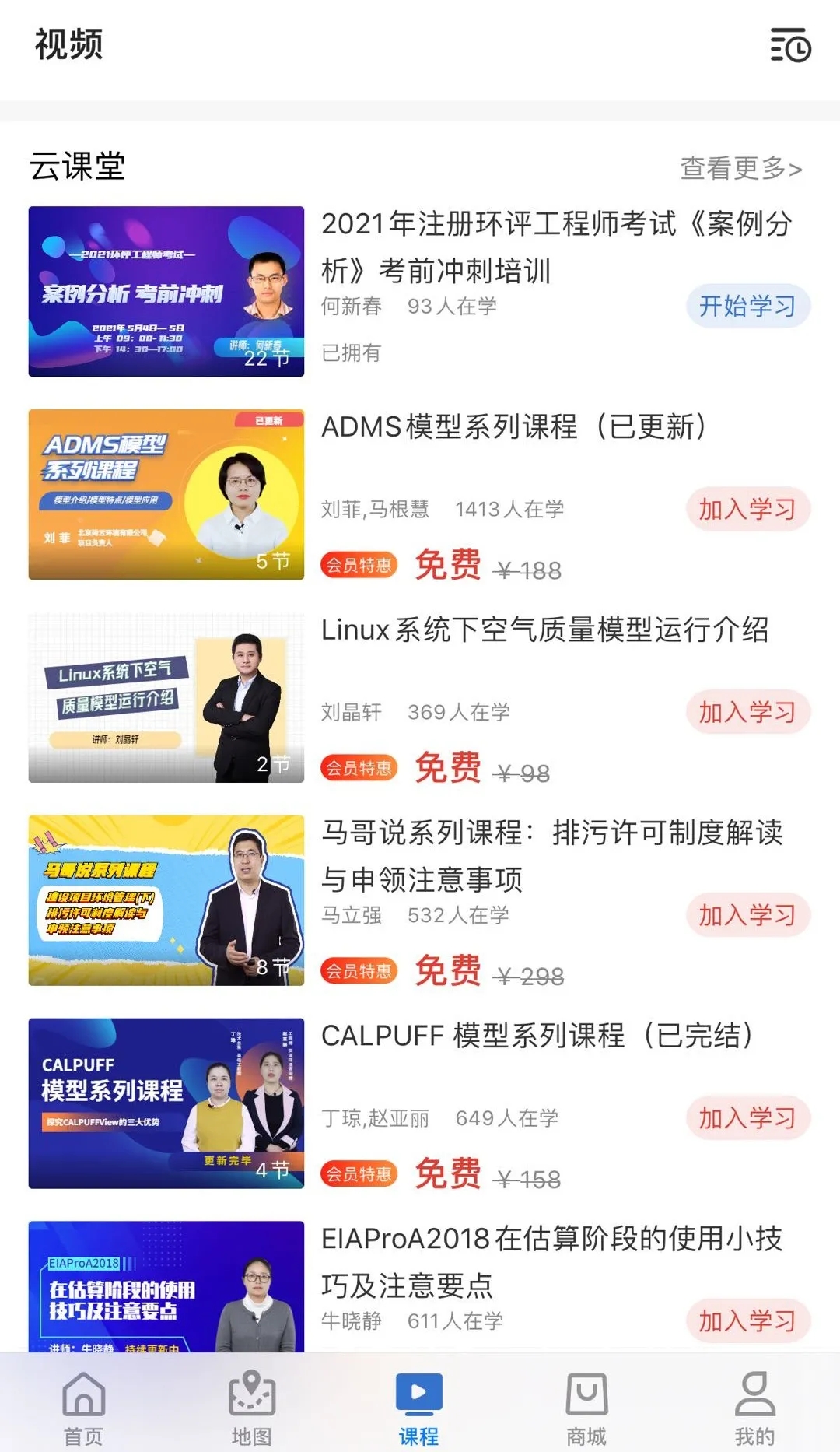840x1452 pixels.
Task: Tap 加入学习 for the Linux air quality course
Action: 747,712
